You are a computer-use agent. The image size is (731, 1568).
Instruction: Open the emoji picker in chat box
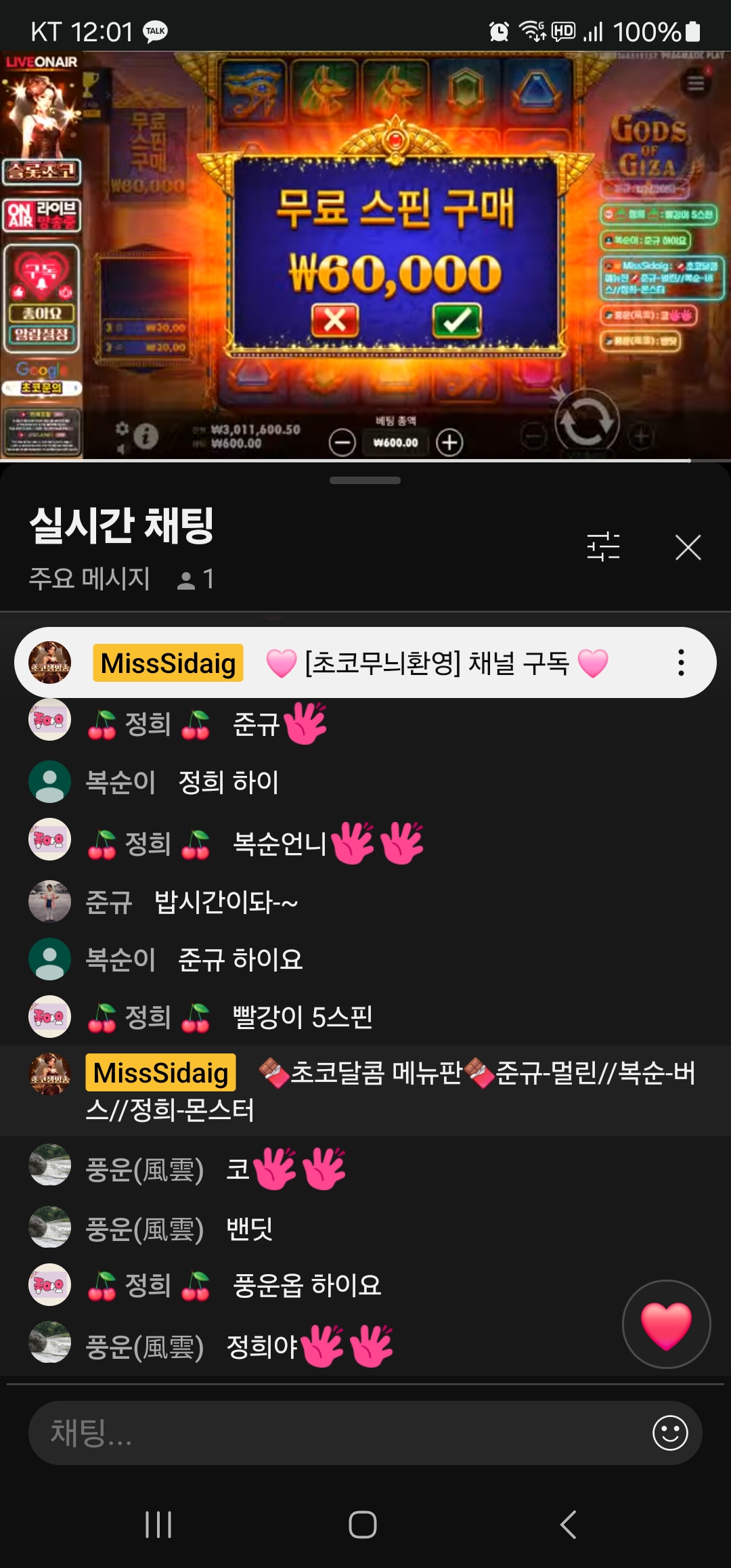670,1433
